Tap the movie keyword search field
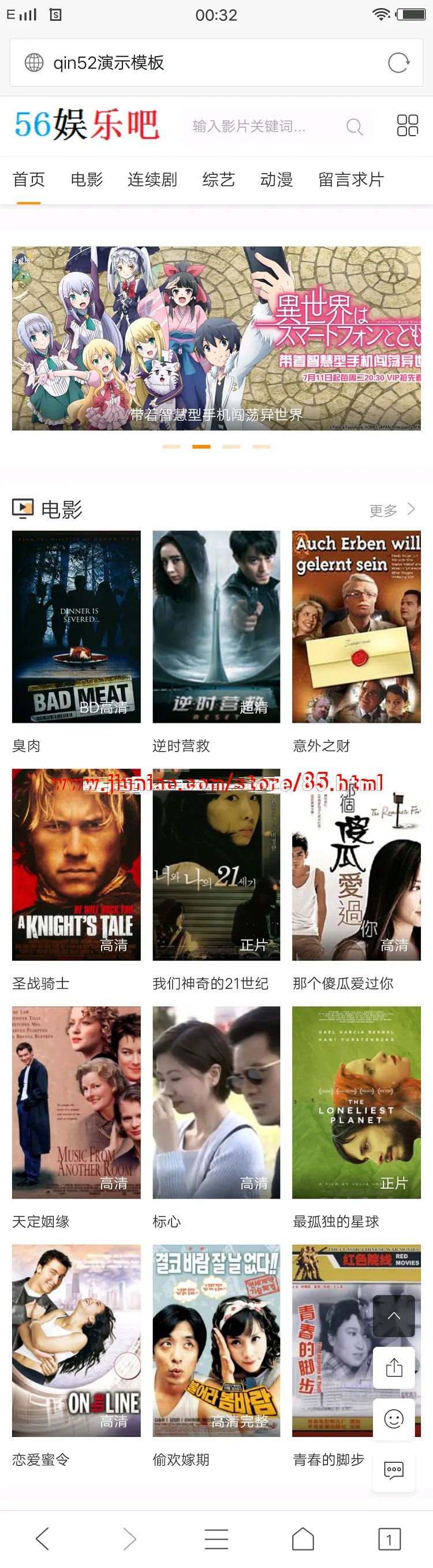Screen dimensions: 433x1568 click(x=262, y=126)
